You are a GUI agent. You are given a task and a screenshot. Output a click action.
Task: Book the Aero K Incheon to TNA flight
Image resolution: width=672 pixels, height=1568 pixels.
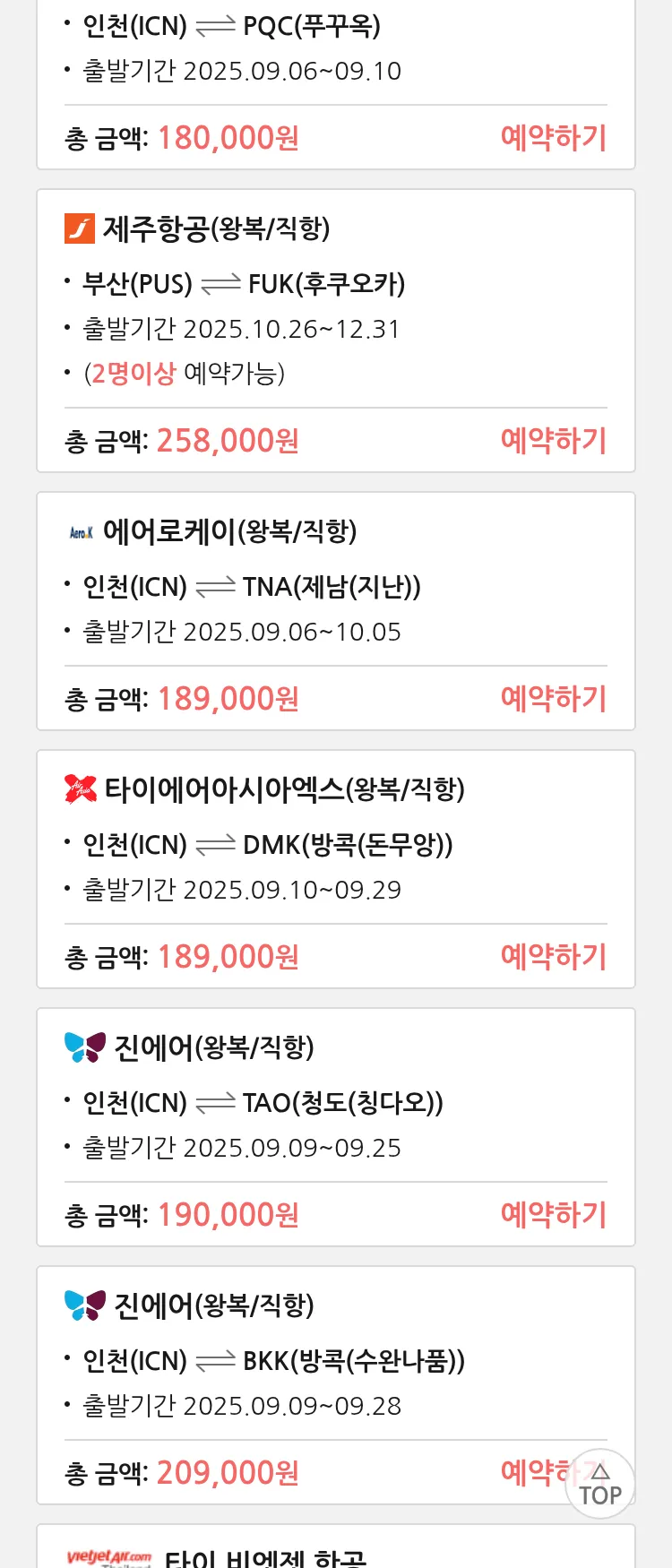point(553,698)
